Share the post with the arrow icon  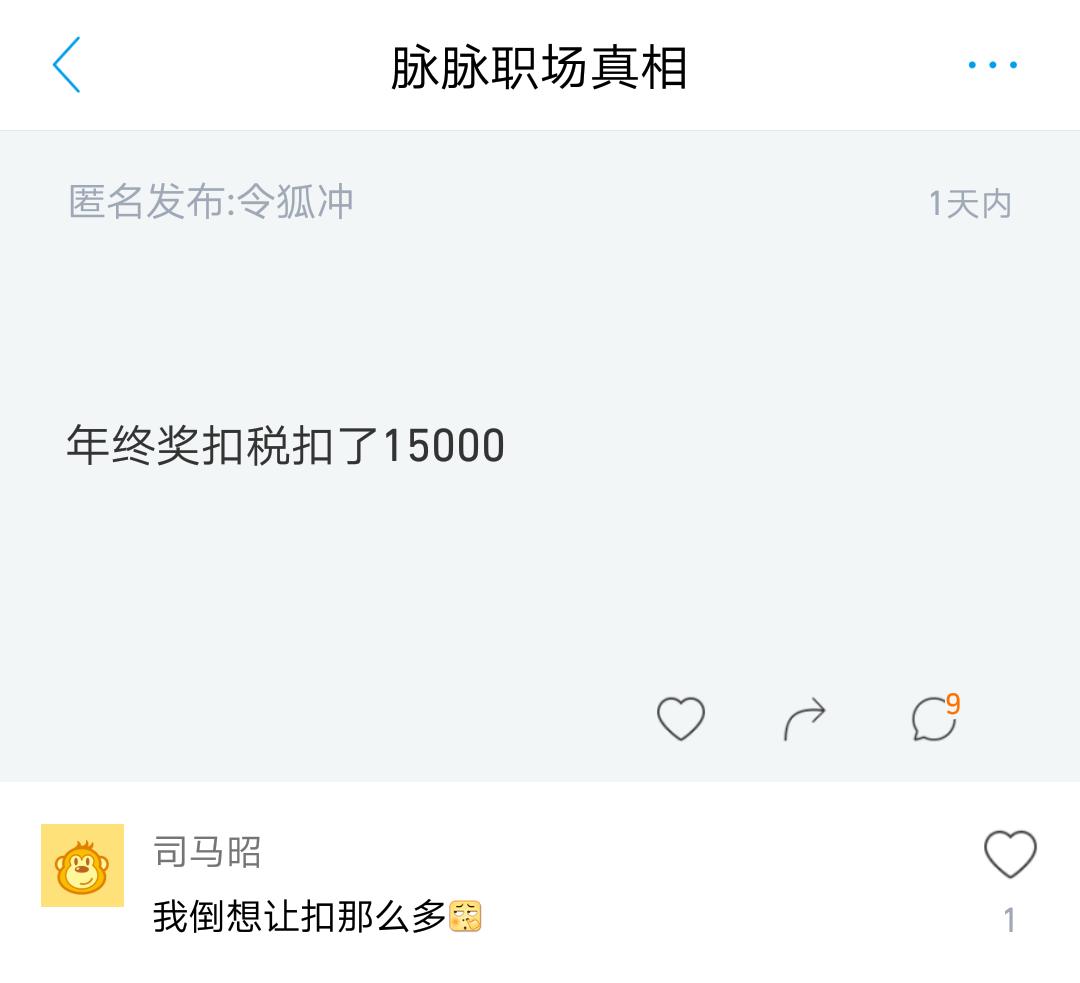[805, 718]
